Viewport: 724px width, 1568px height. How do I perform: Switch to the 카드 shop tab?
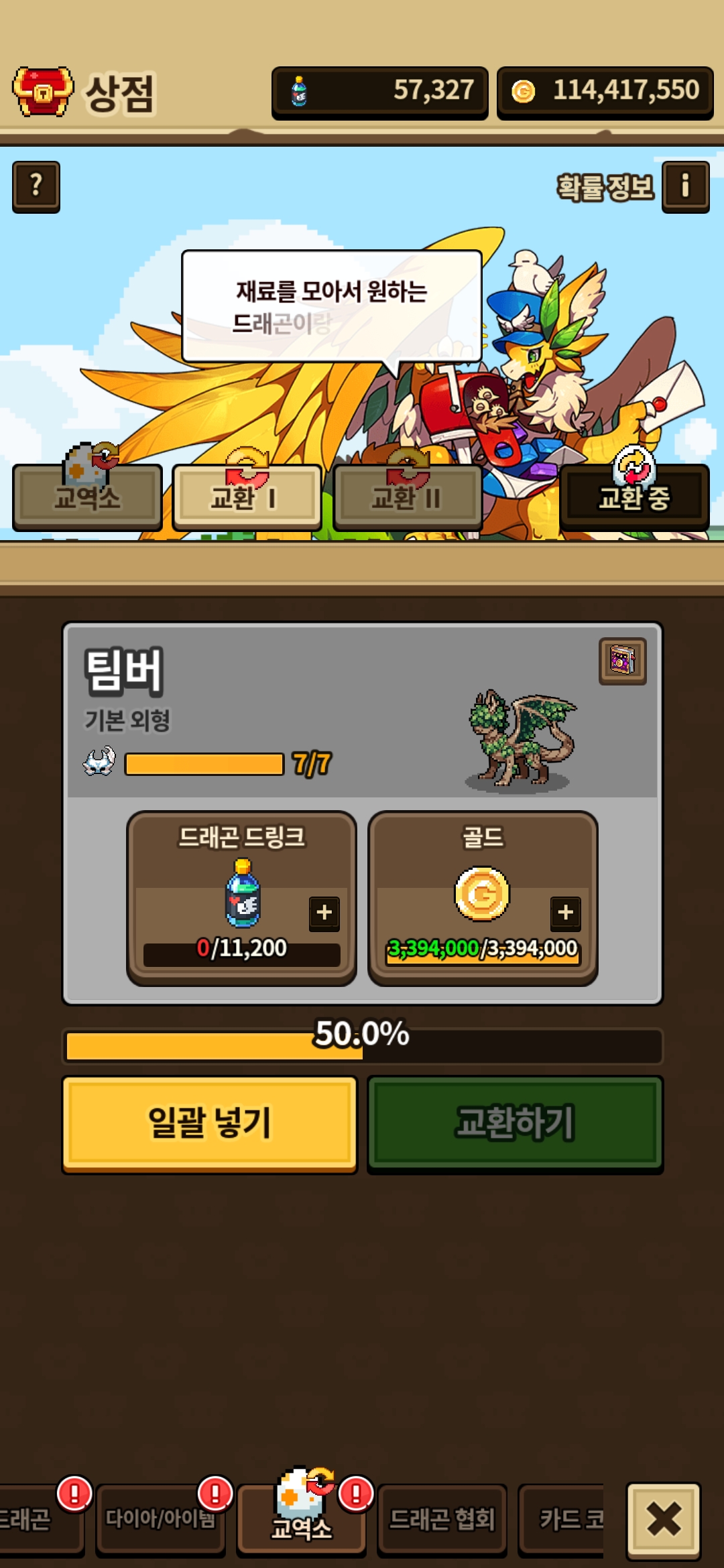point(563,1518)
